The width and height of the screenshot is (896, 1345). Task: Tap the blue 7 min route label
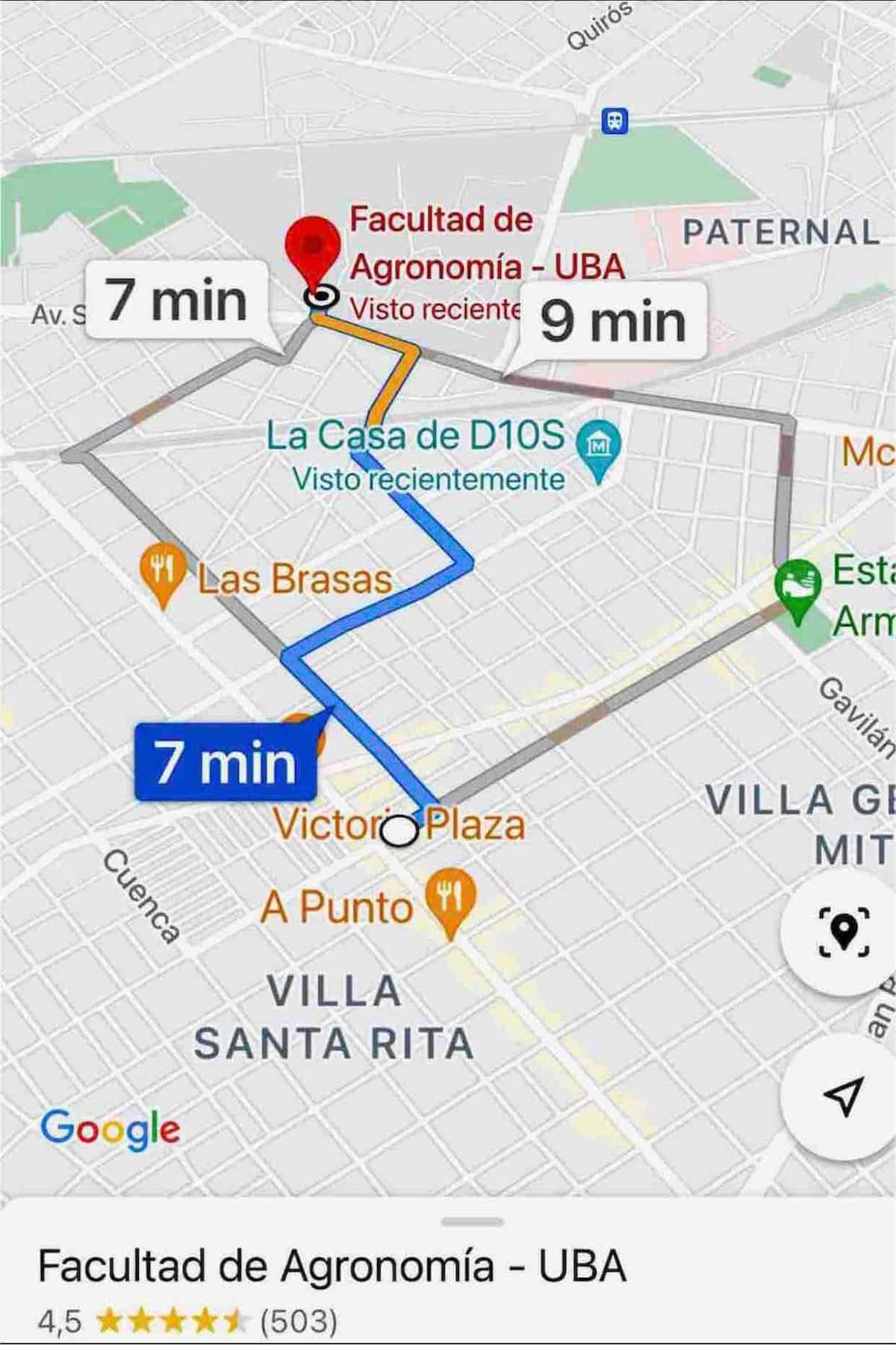coord(225,762)
